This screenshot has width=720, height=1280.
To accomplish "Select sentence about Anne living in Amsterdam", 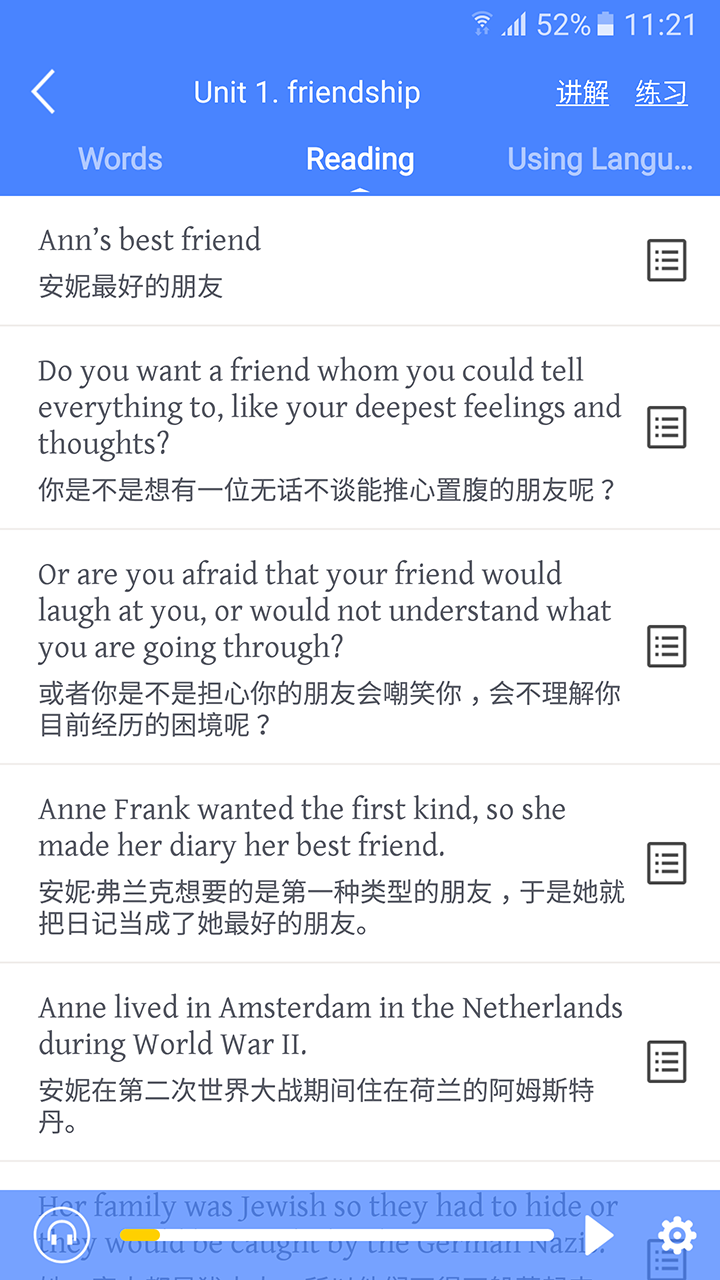I will click(x=330, y=1025).
